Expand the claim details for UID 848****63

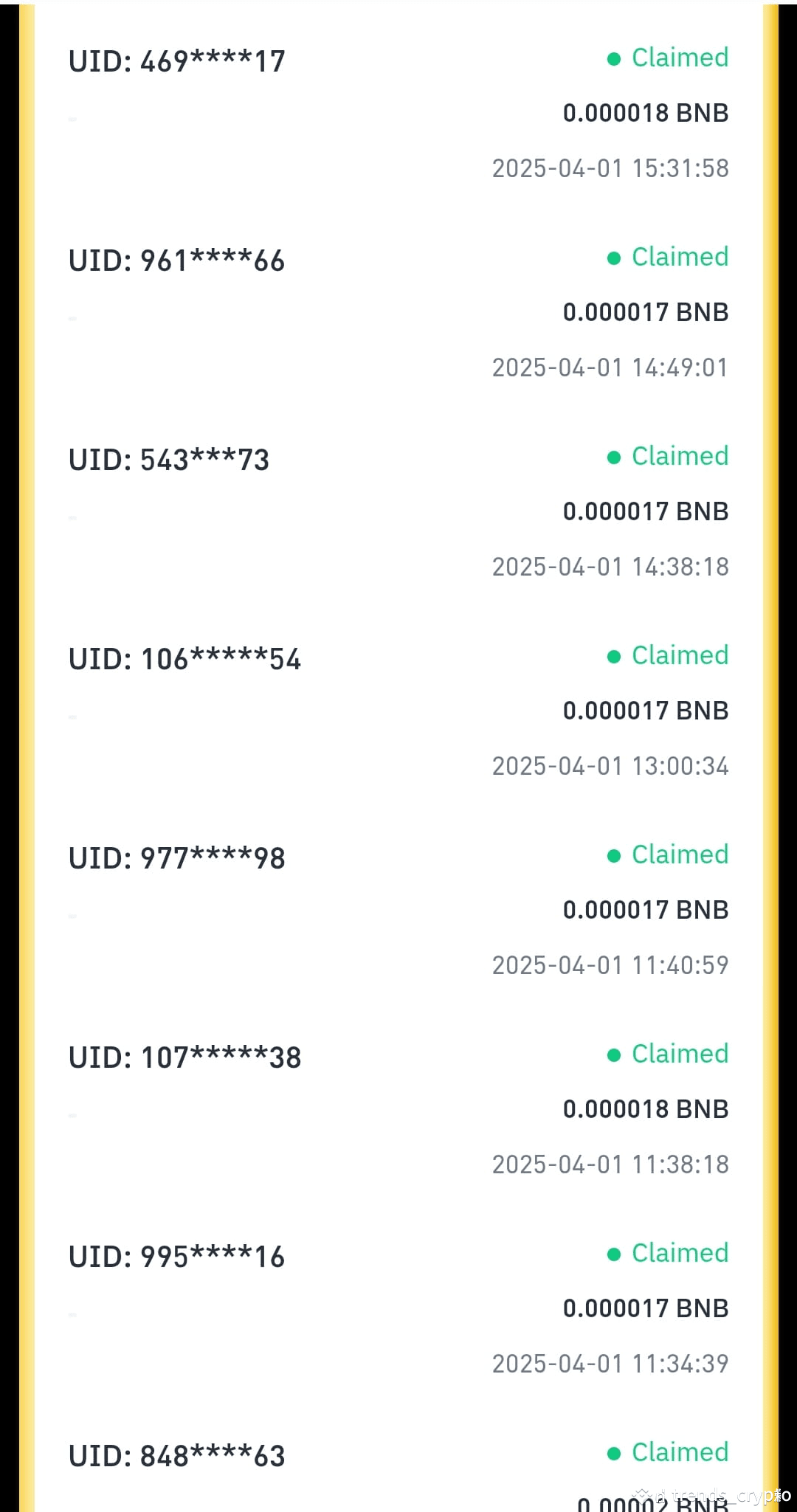(x=177, y=1453)
